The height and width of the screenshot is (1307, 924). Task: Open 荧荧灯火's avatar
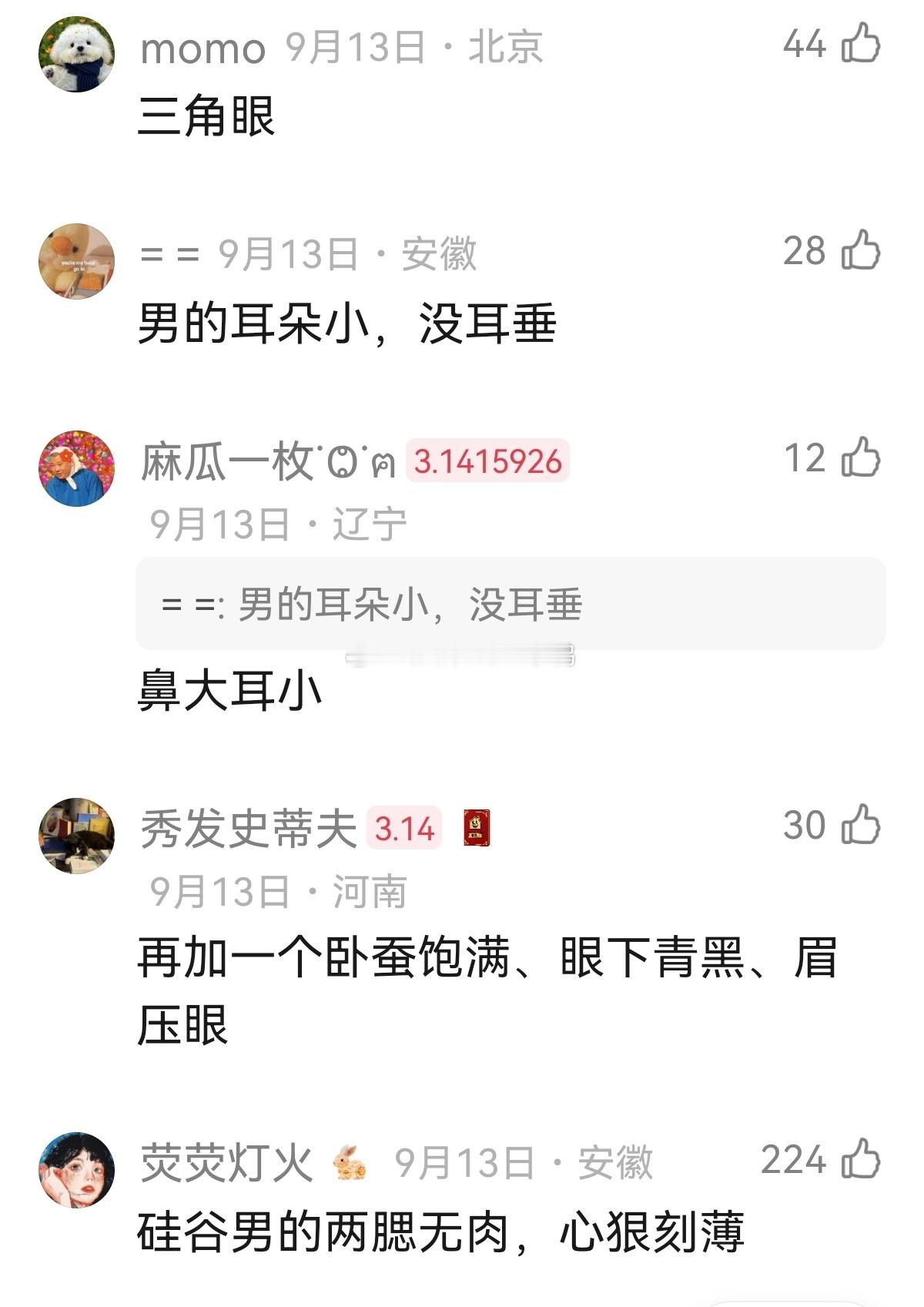(x=76, y=1170)
